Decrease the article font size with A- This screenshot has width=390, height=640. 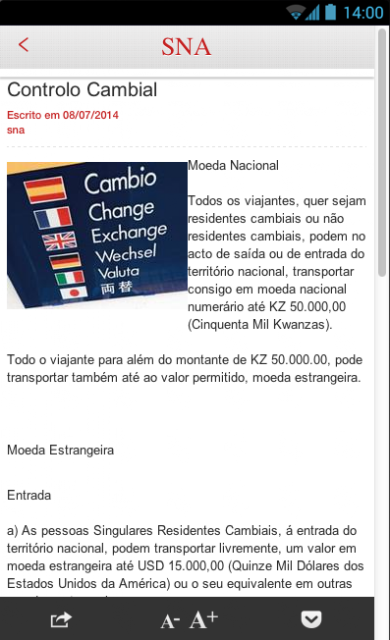[x=170, y=621]
